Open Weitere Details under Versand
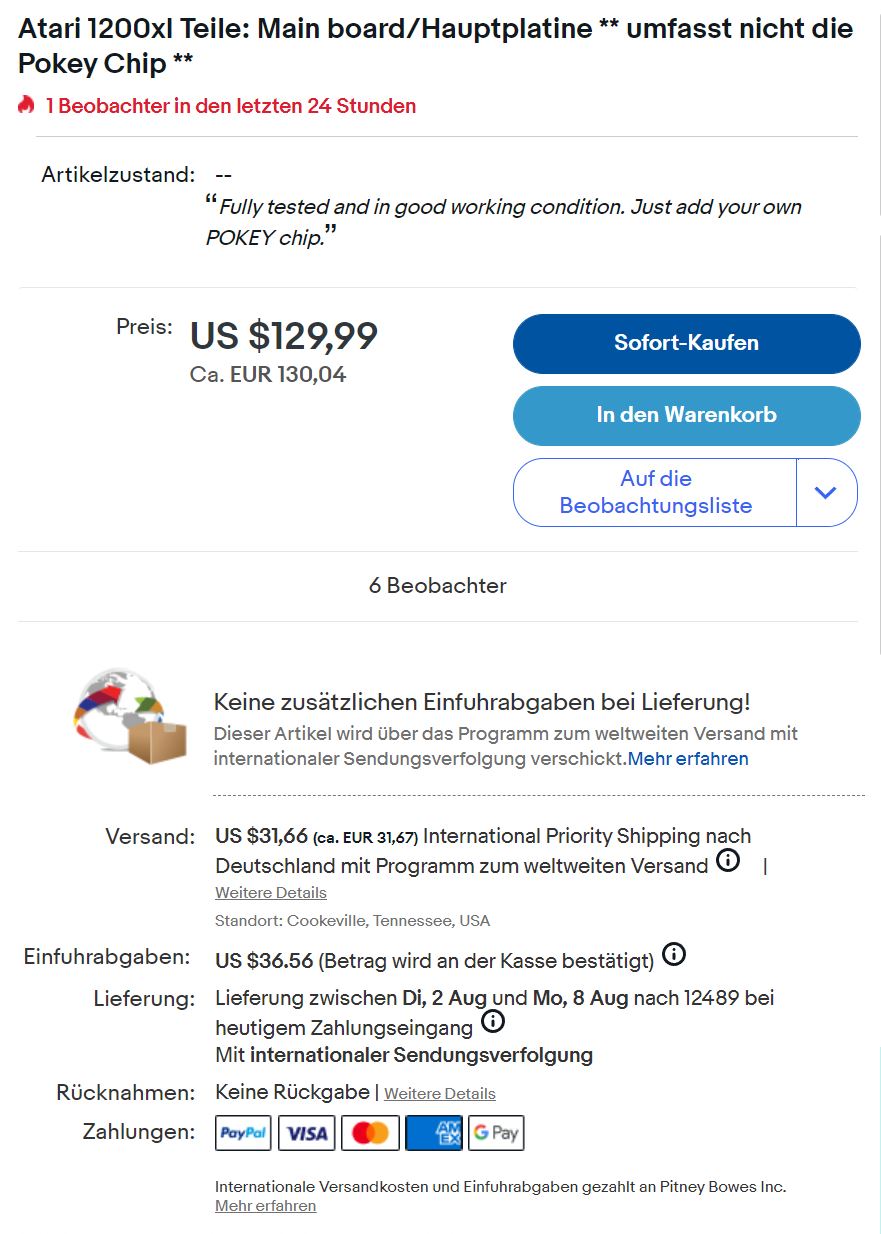This screenshot has height=1234, width=881. [x=271, y=893]
